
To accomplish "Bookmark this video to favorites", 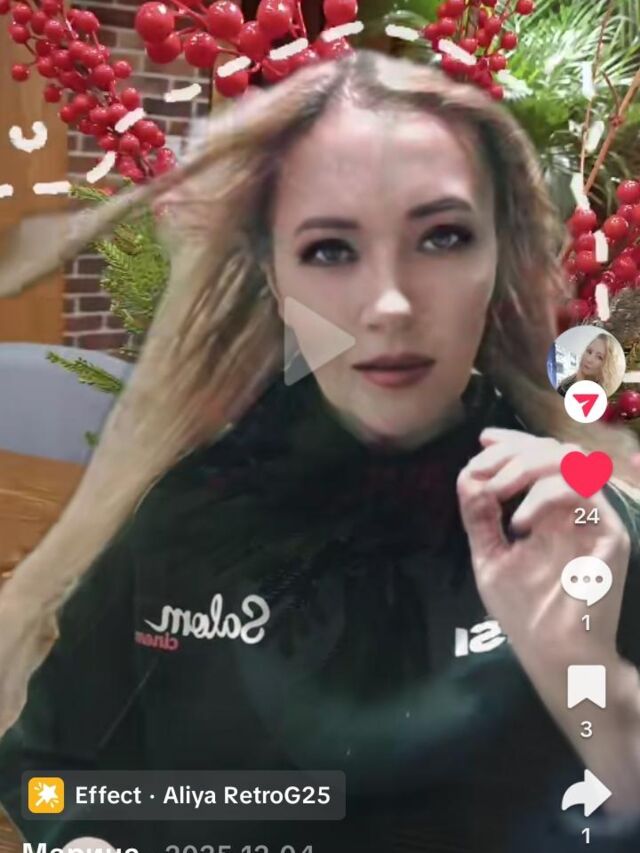I will 586,687.
